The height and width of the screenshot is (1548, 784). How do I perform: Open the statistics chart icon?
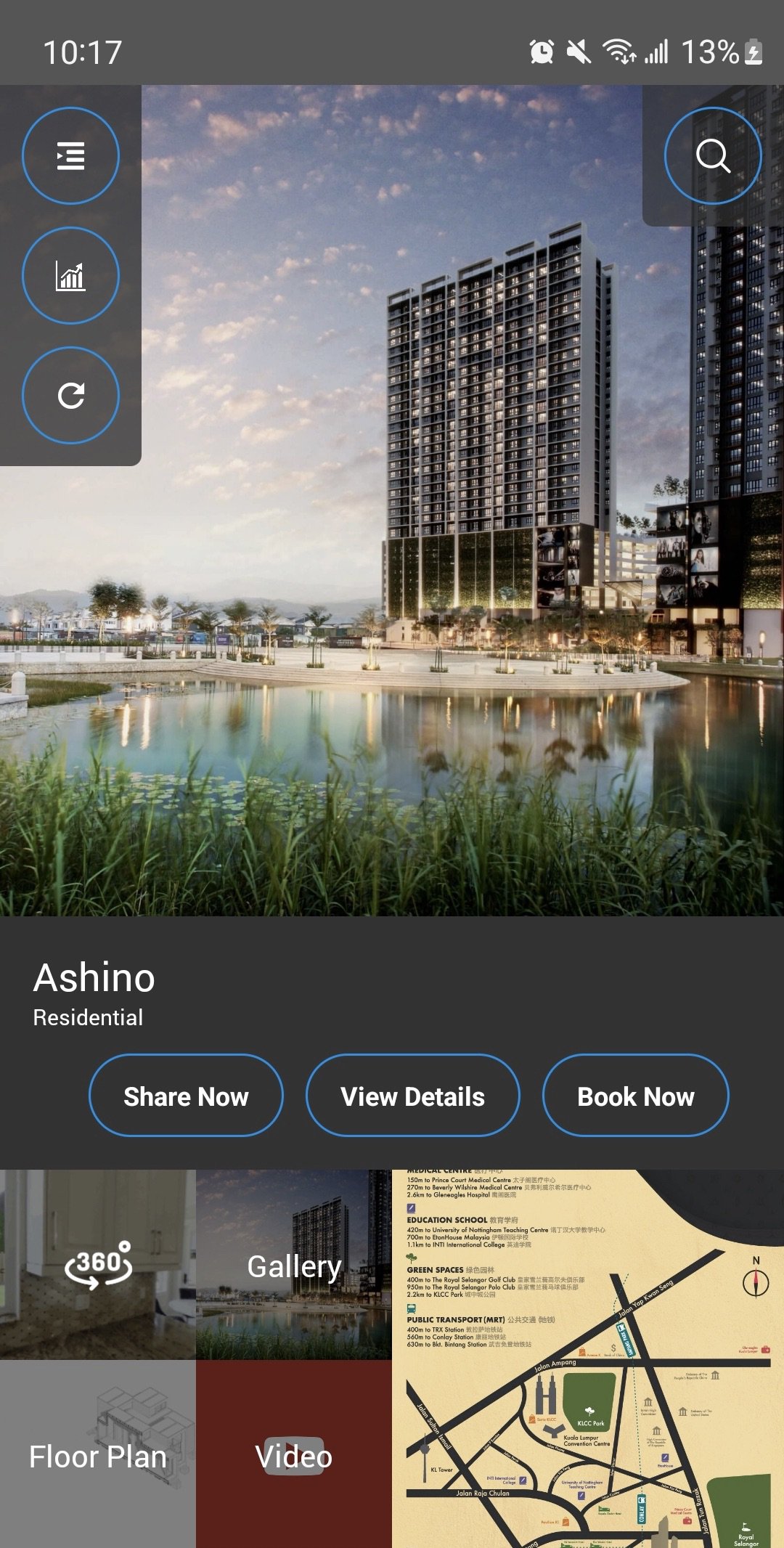(x=70, y=275)
